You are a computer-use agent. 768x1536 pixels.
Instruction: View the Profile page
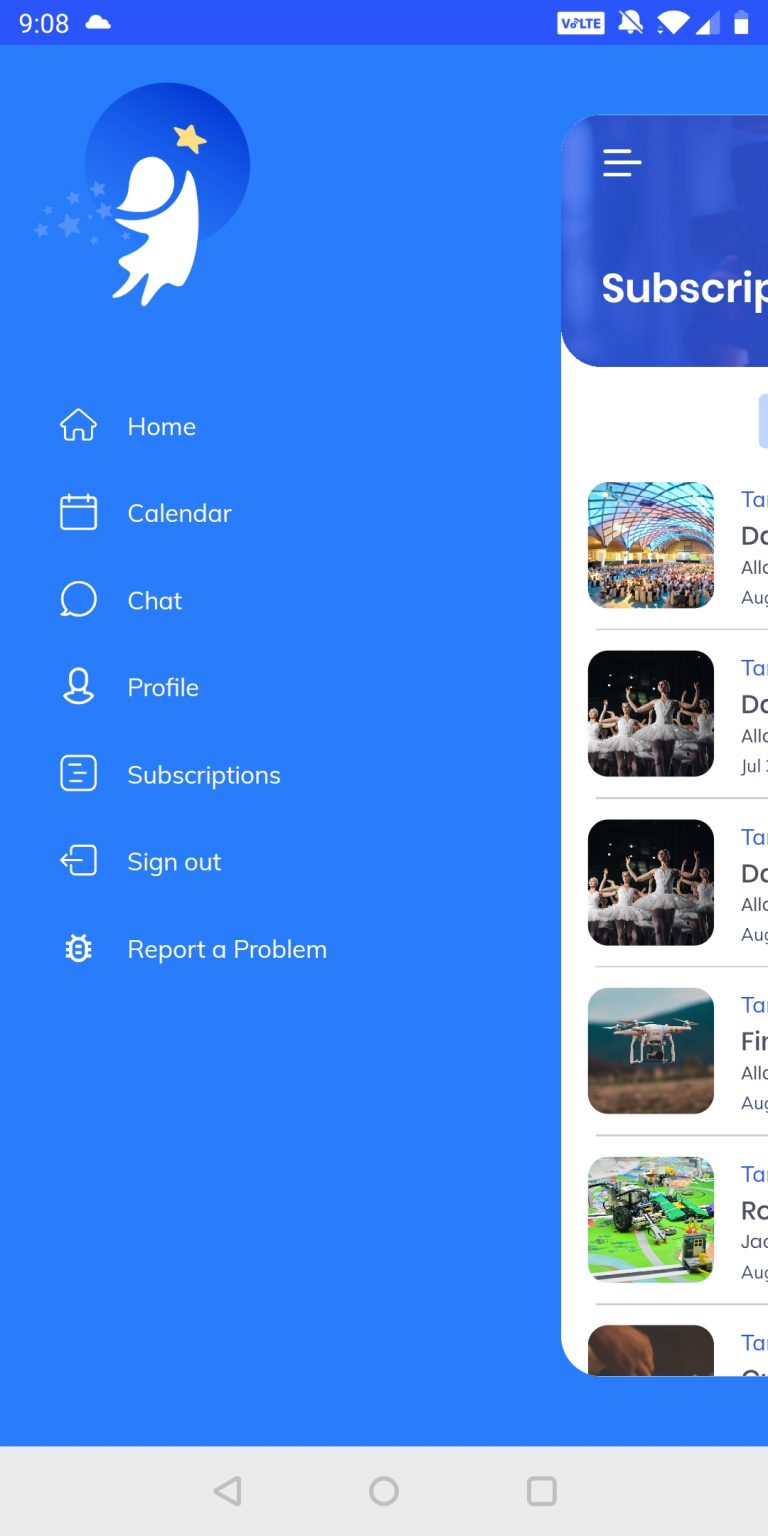(x=162, y=687)
